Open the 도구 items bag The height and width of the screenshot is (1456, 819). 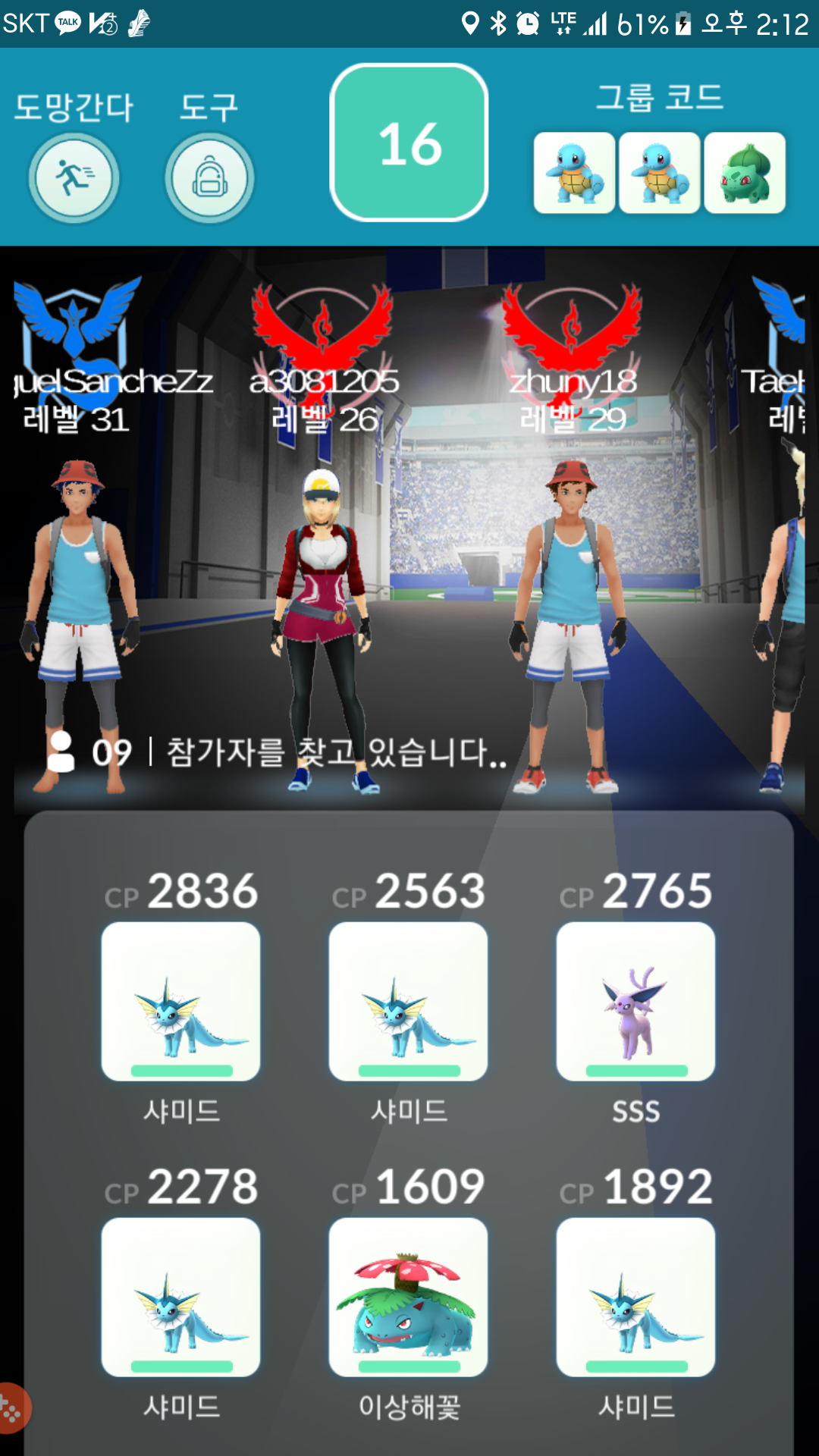tap(209, 178)
